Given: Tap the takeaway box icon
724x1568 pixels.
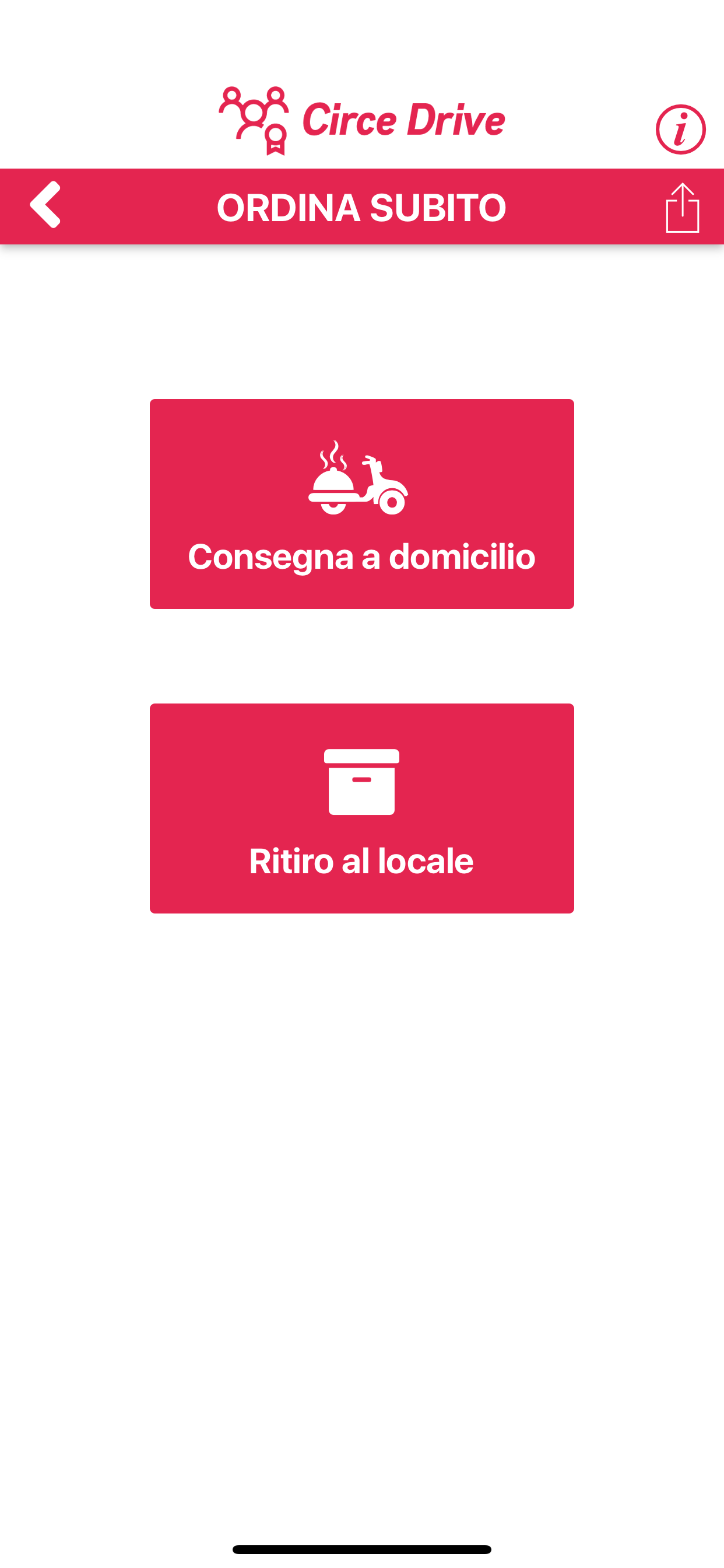Looking at the screenshot, I should pyautogui.click(x=361, y=781).
